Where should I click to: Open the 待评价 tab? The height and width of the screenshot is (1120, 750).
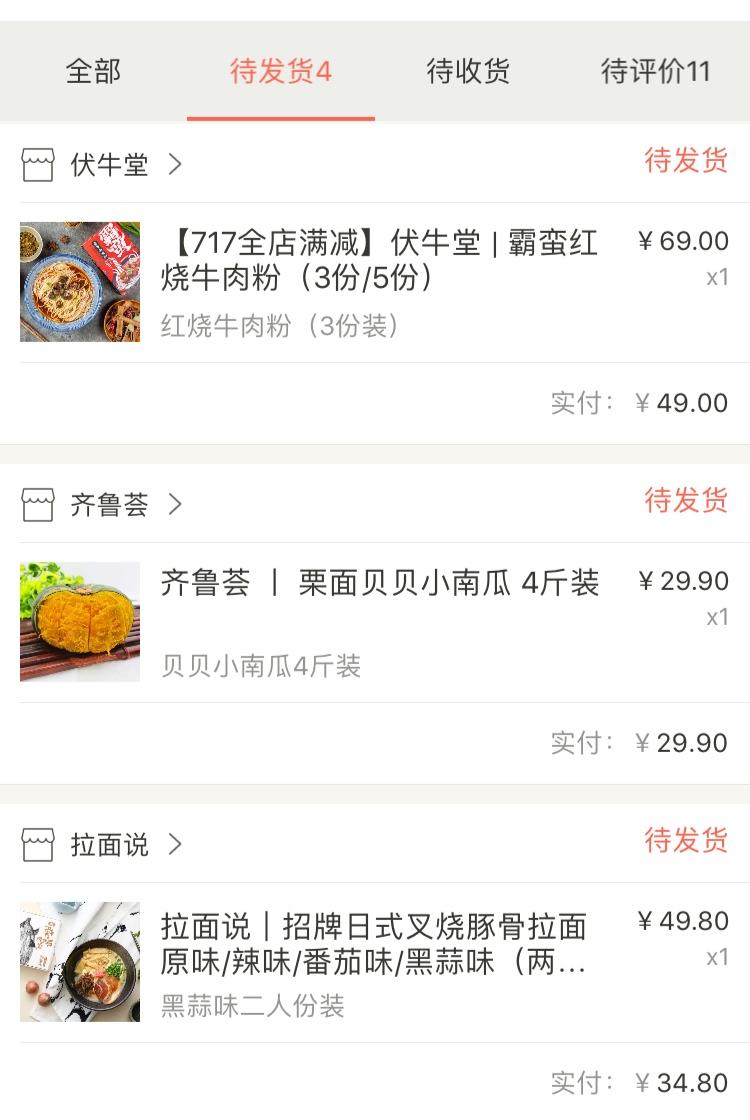pos(655,71)
